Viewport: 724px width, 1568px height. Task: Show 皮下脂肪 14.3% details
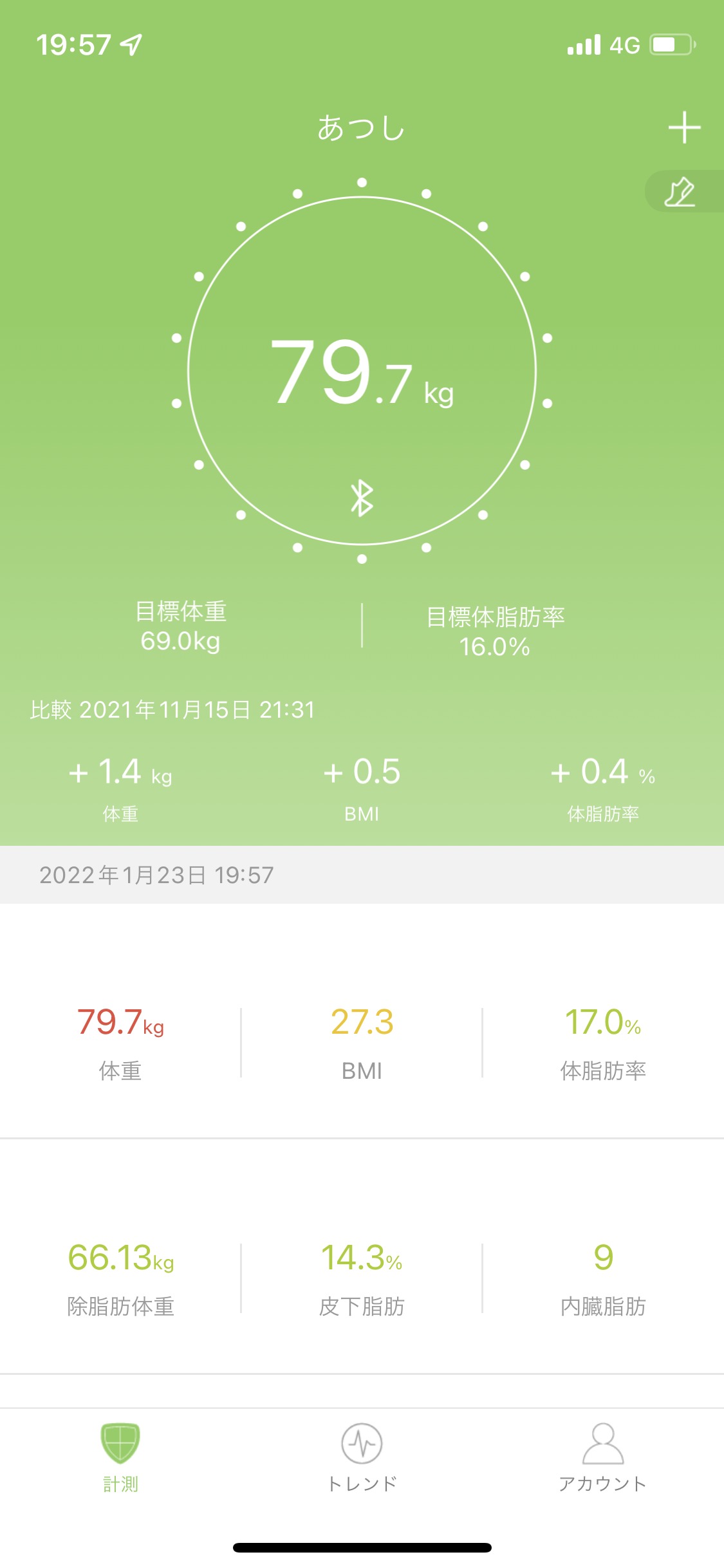[x=362, y=1277]
